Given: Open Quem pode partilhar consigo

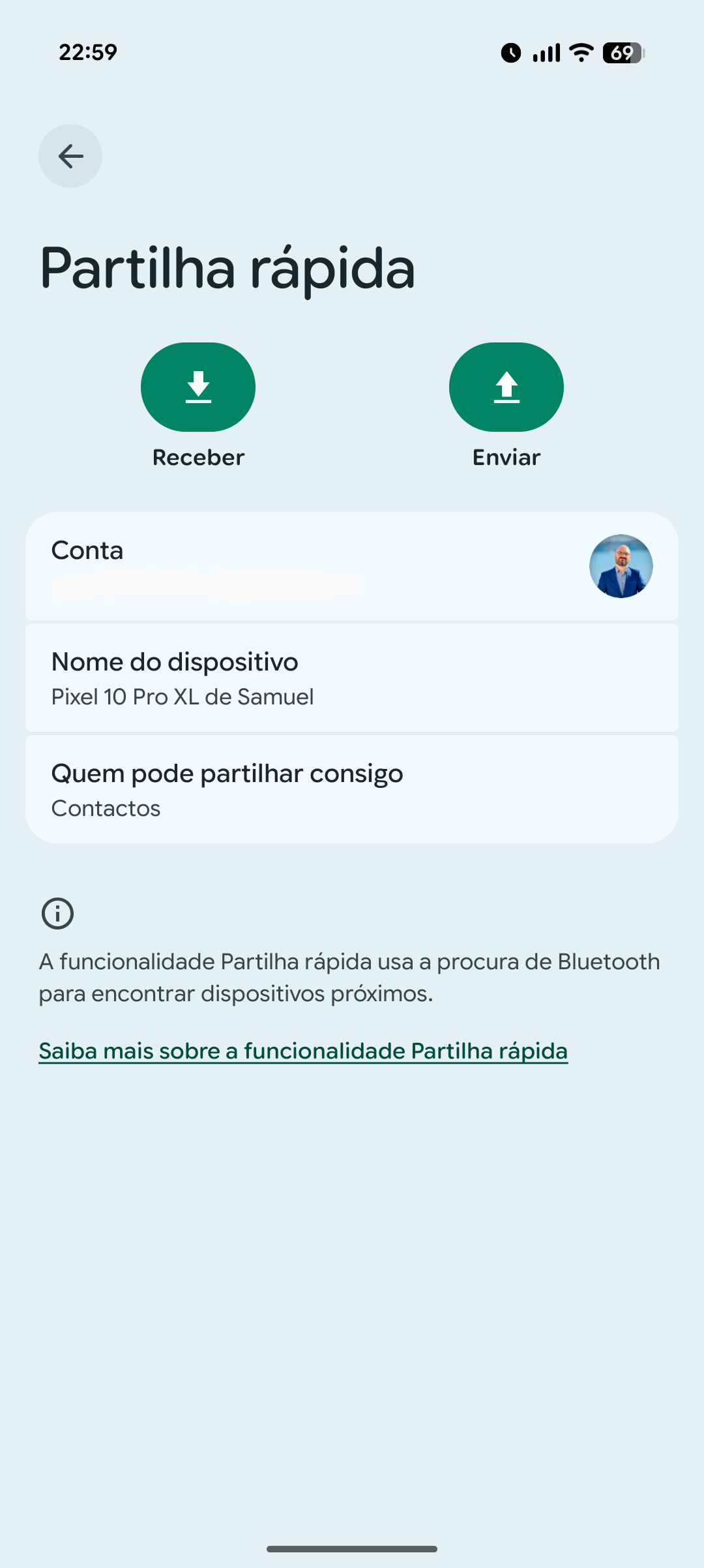Looking at the screenshot, I should pyautogui.click(x=352, y=789).
